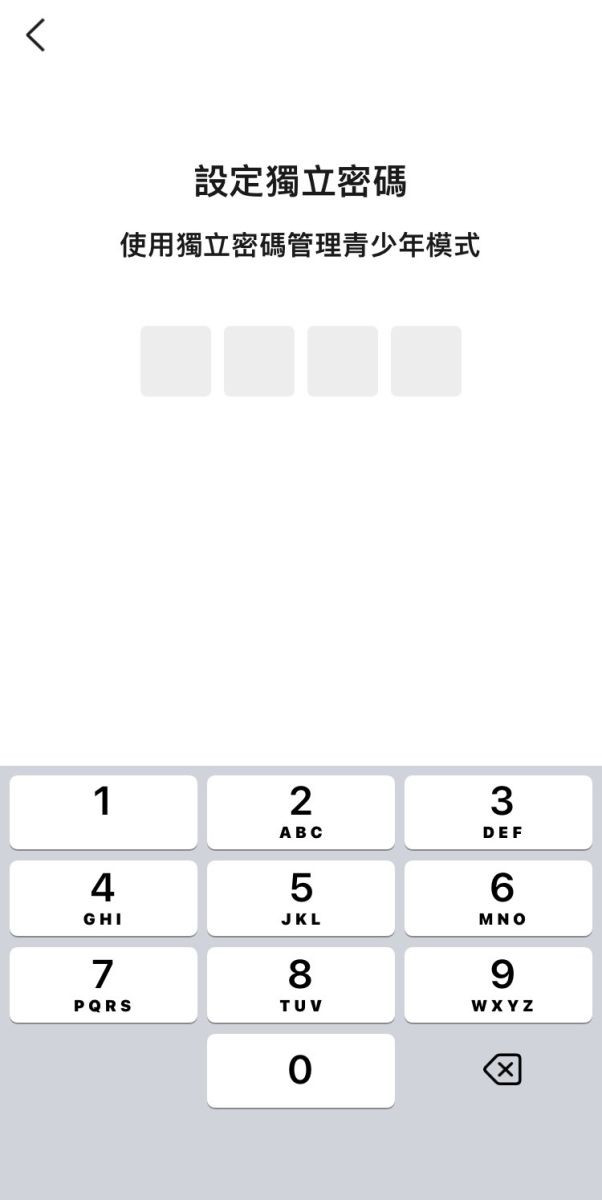
Task: Tap the 2 ABC key
Action: click(x=301, y=812)
